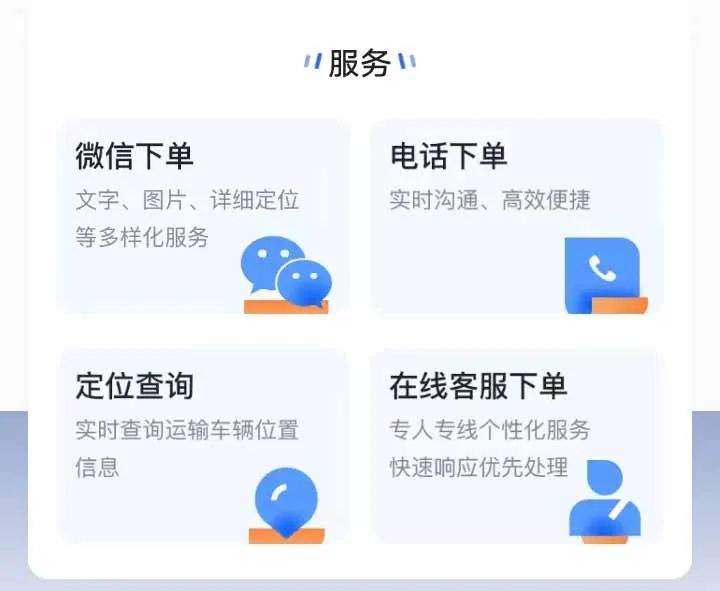The height and width of the screenshot is (591, 720).
Task: Open the 微信下单 service card
Action: [204, 216]
